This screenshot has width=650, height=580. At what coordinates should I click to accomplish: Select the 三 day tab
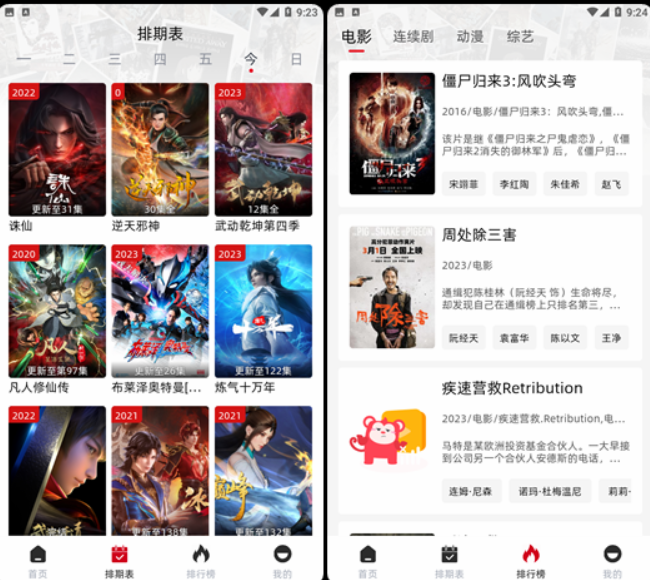[115, 60]
